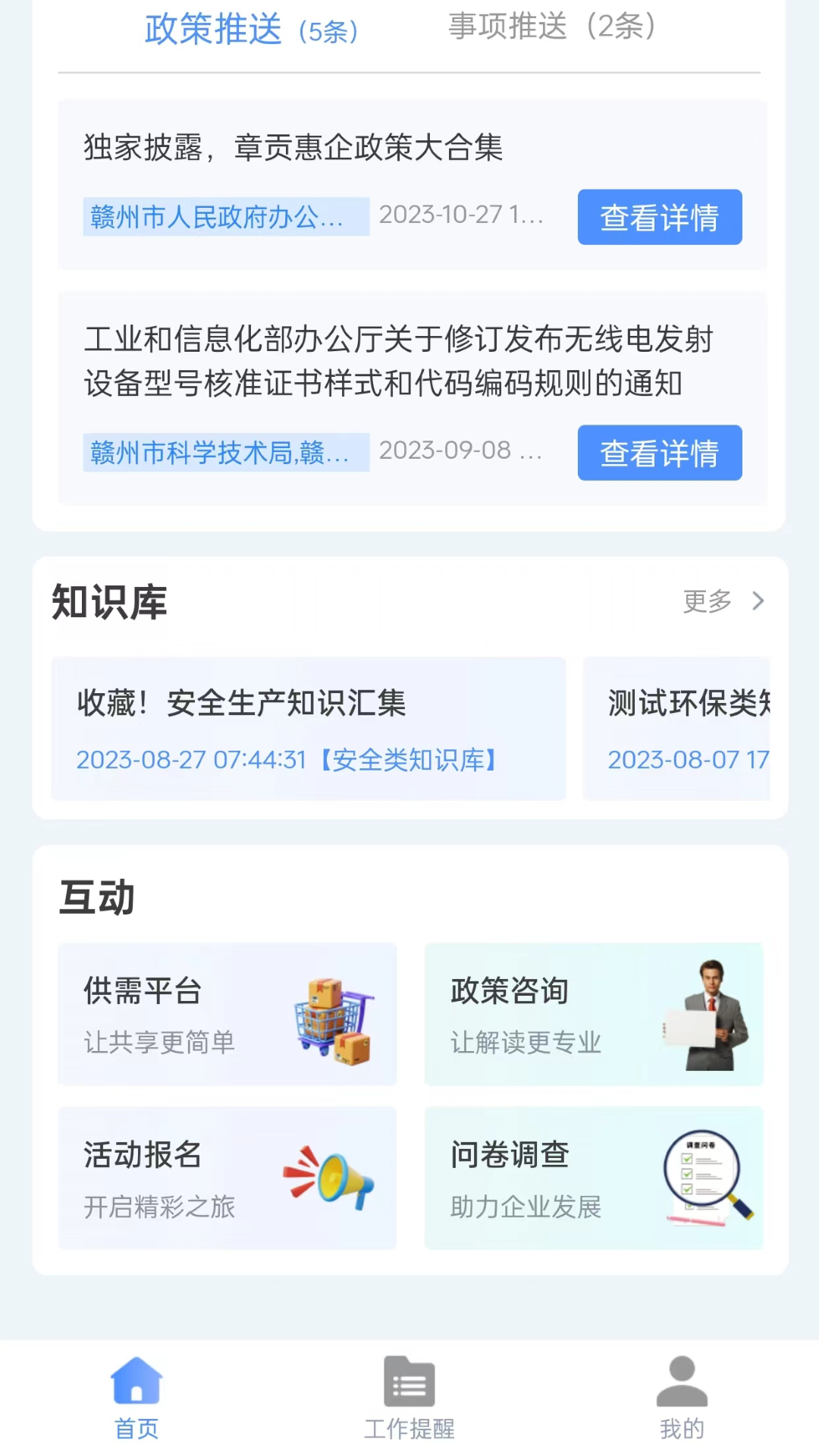Open 收藏！安全生产知识汇集 card

[308, 728]
